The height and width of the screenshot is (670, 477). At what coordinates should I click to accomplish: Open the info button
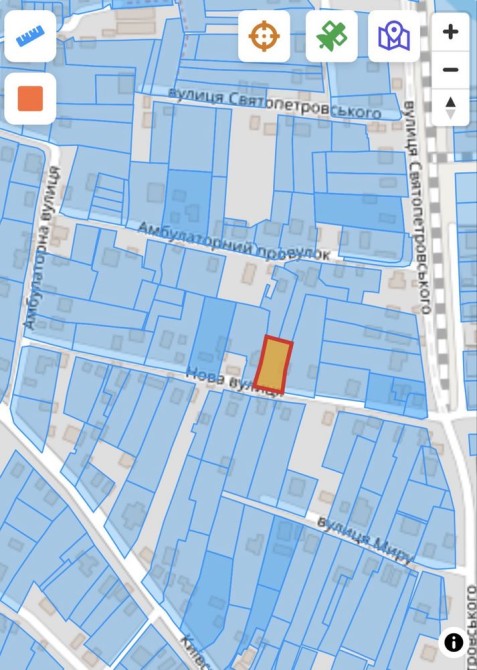click(x=453, y=642)
